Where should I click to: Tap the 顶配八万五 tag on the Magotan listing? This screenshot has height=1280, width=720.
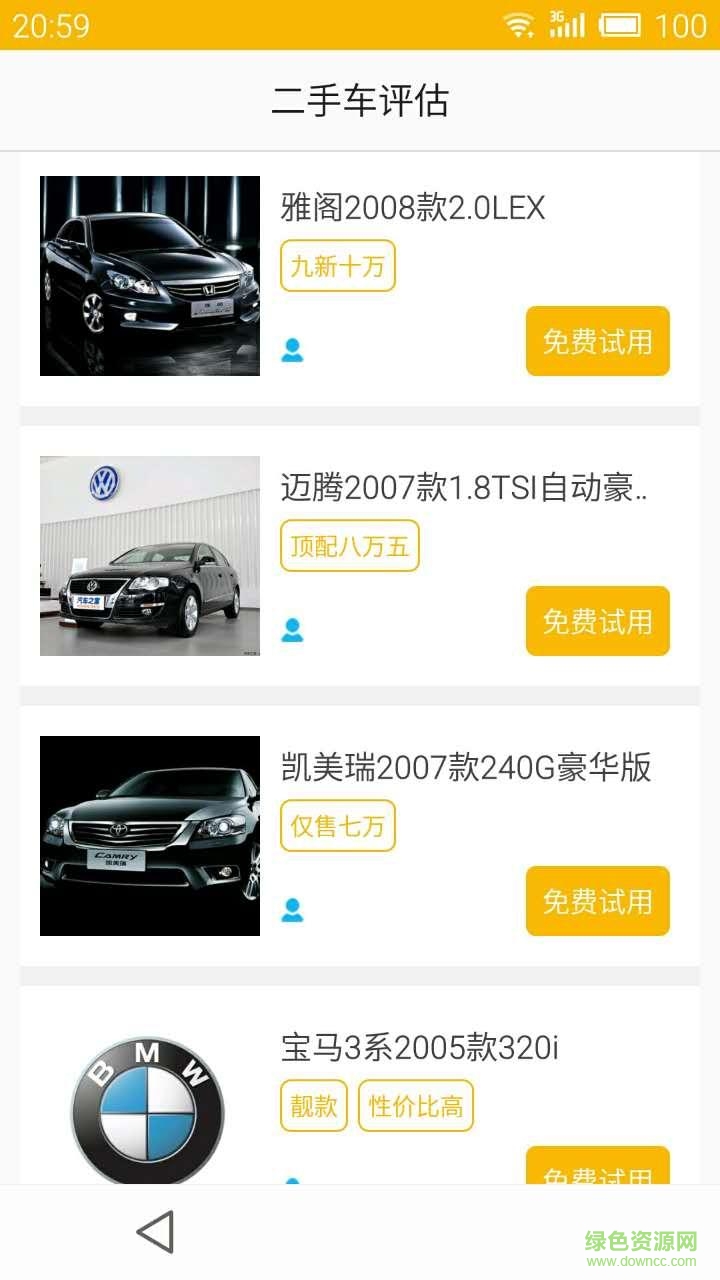(349, 546)
